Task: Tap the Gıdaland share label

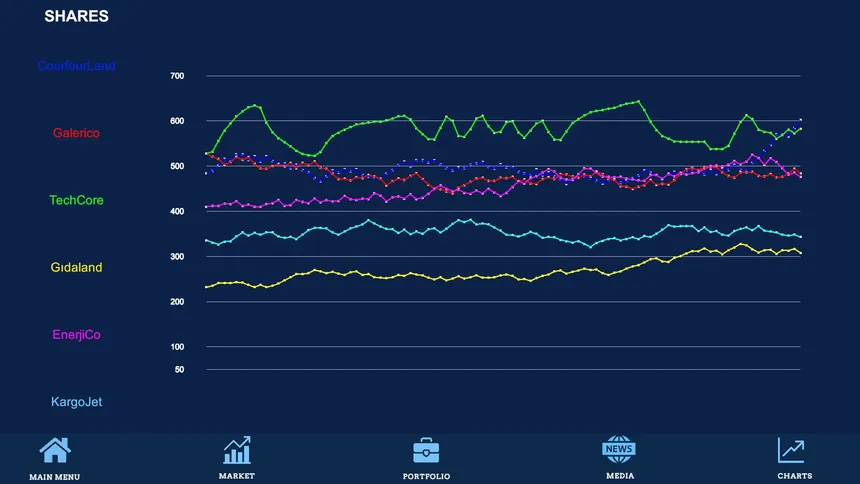Action: pos(77,267)
